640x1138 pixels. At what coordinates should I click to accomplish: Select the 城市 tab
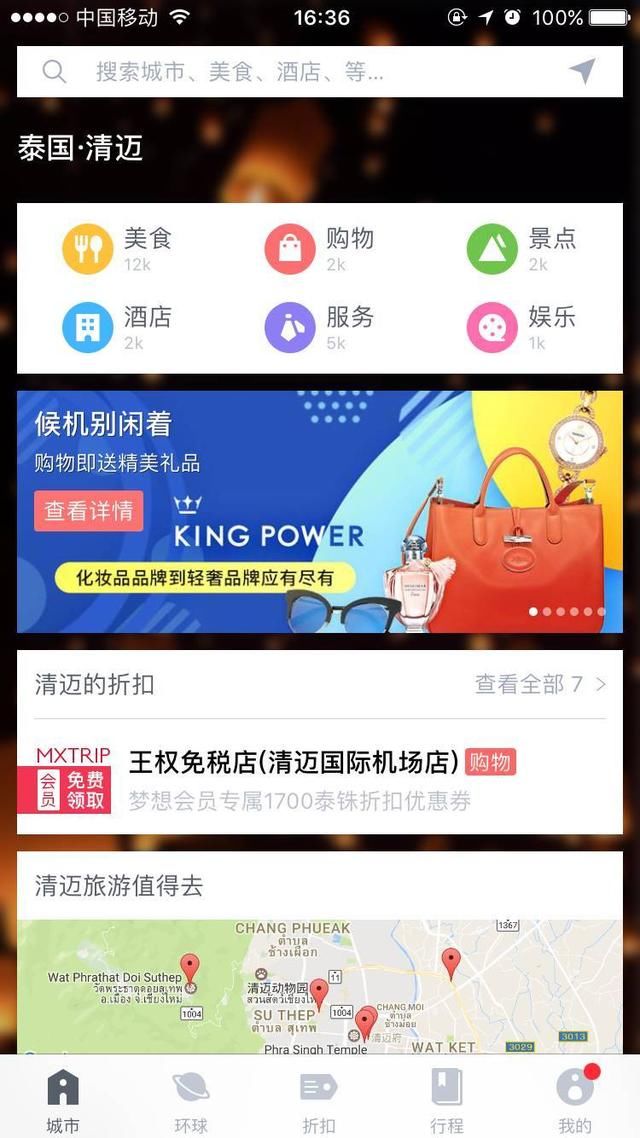(x=63, y=1099)
